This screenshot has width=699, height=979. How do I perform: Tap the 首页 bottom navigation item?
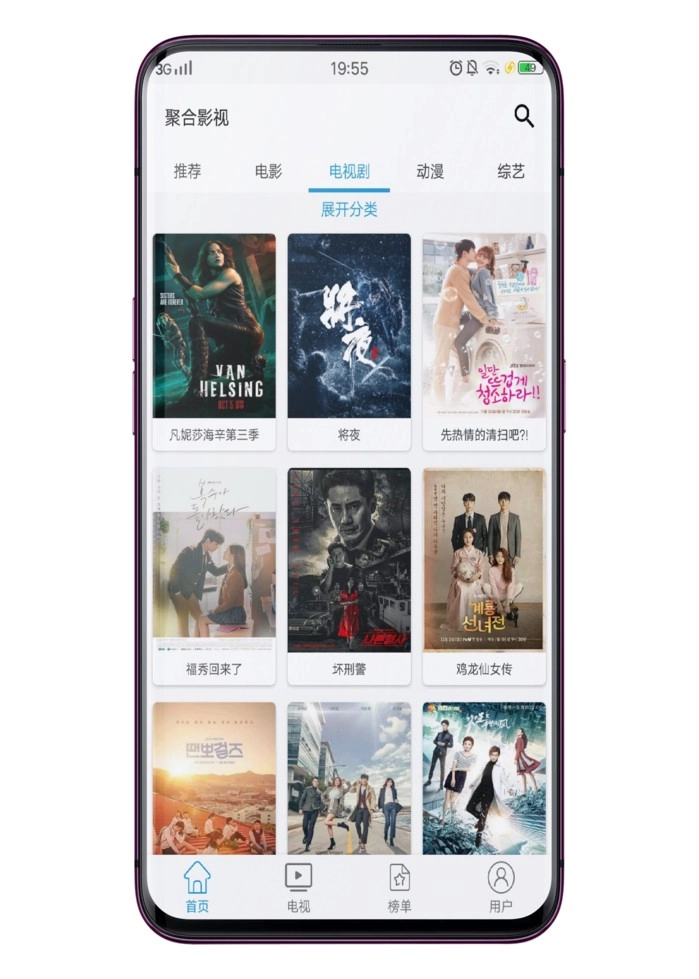point(198,887)
